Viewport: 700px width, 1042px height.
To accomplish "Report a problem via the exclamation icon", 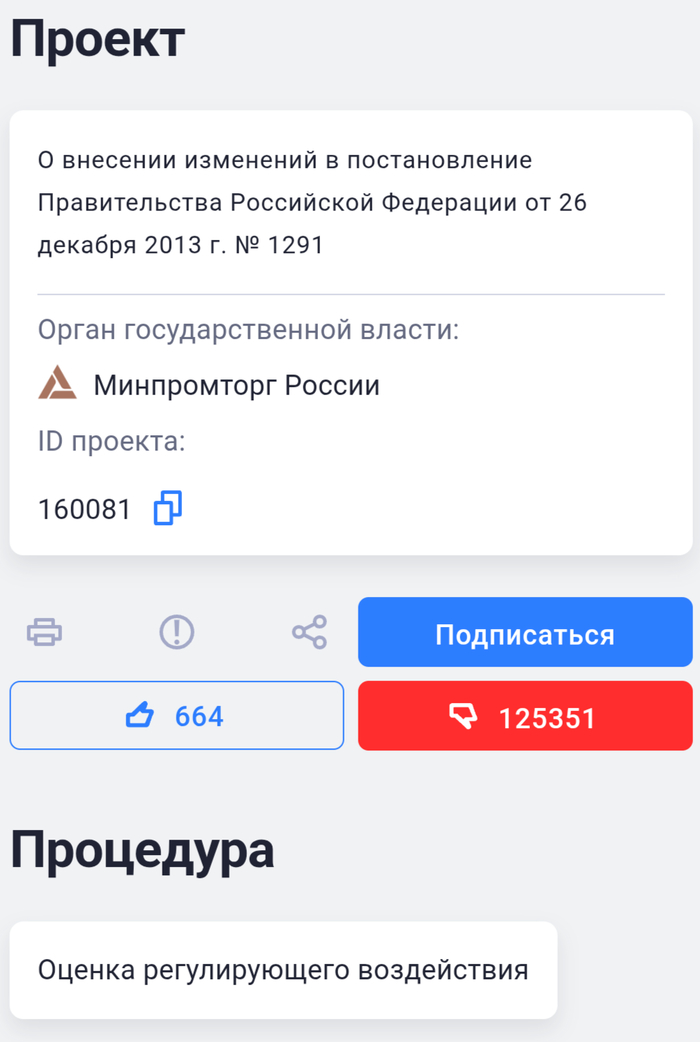I will point(177,632).
